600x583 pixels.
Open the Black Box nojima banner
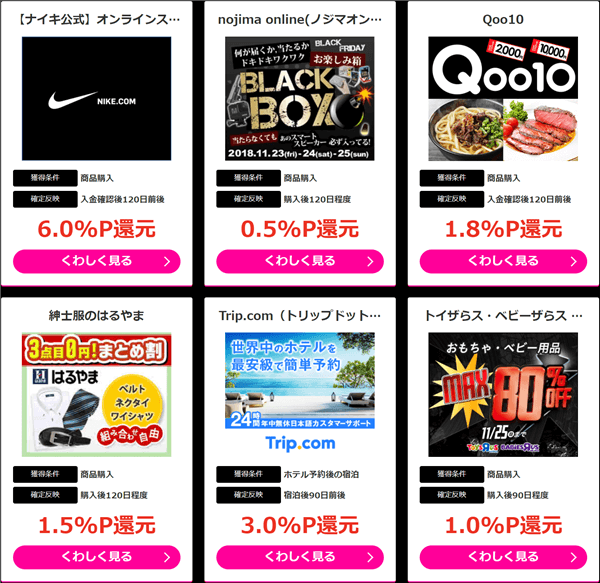point(300,99)
